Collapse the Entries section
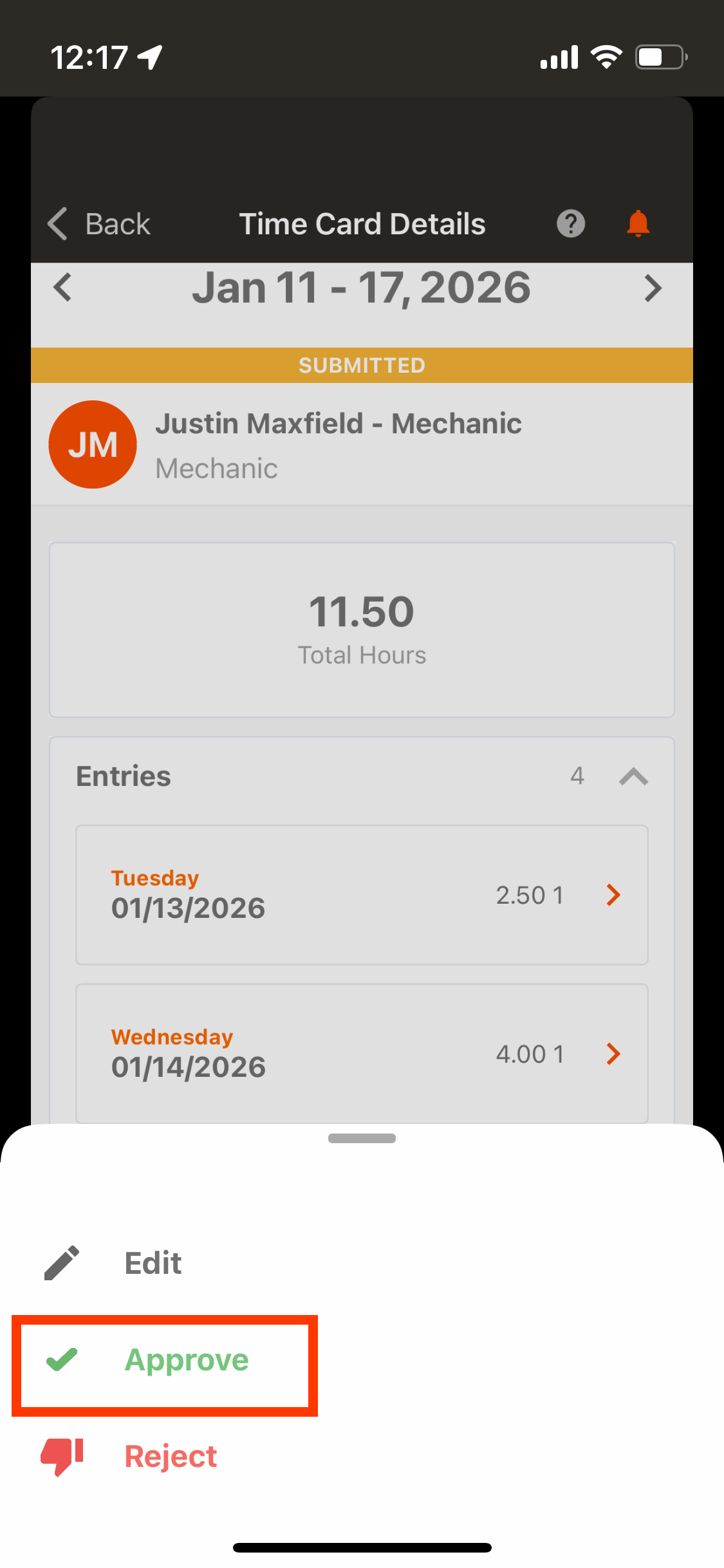 633,776
